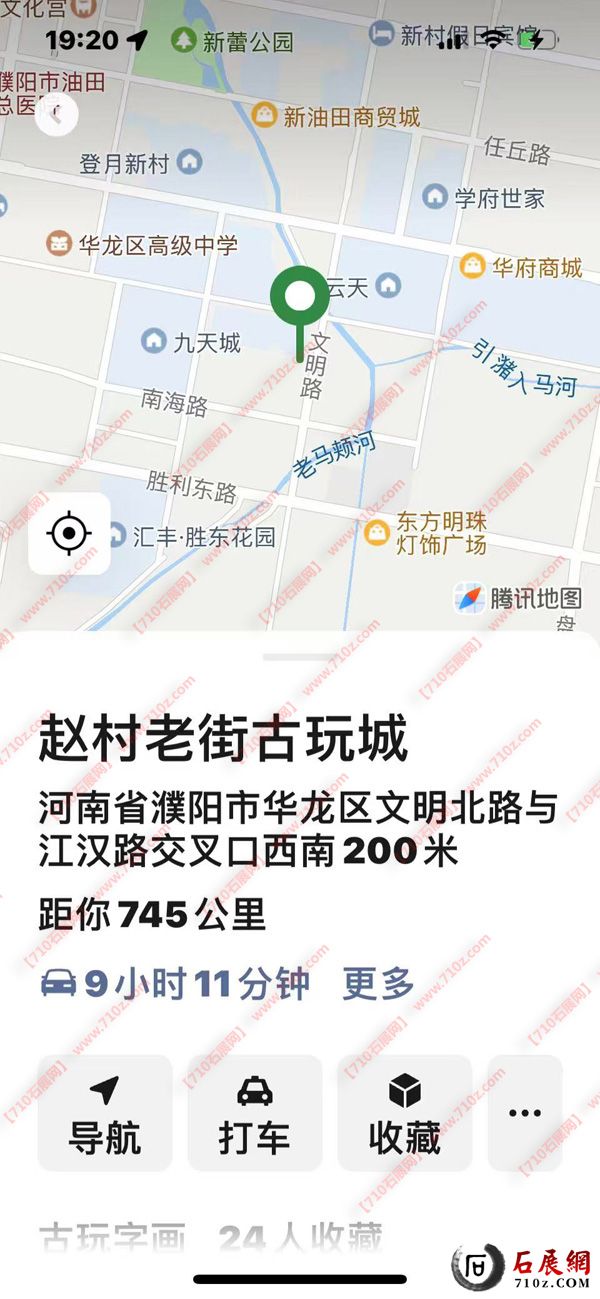This screenshot has height=1299, width=600.
Task: Recenter map on my location
Action: tap(69, 534)
